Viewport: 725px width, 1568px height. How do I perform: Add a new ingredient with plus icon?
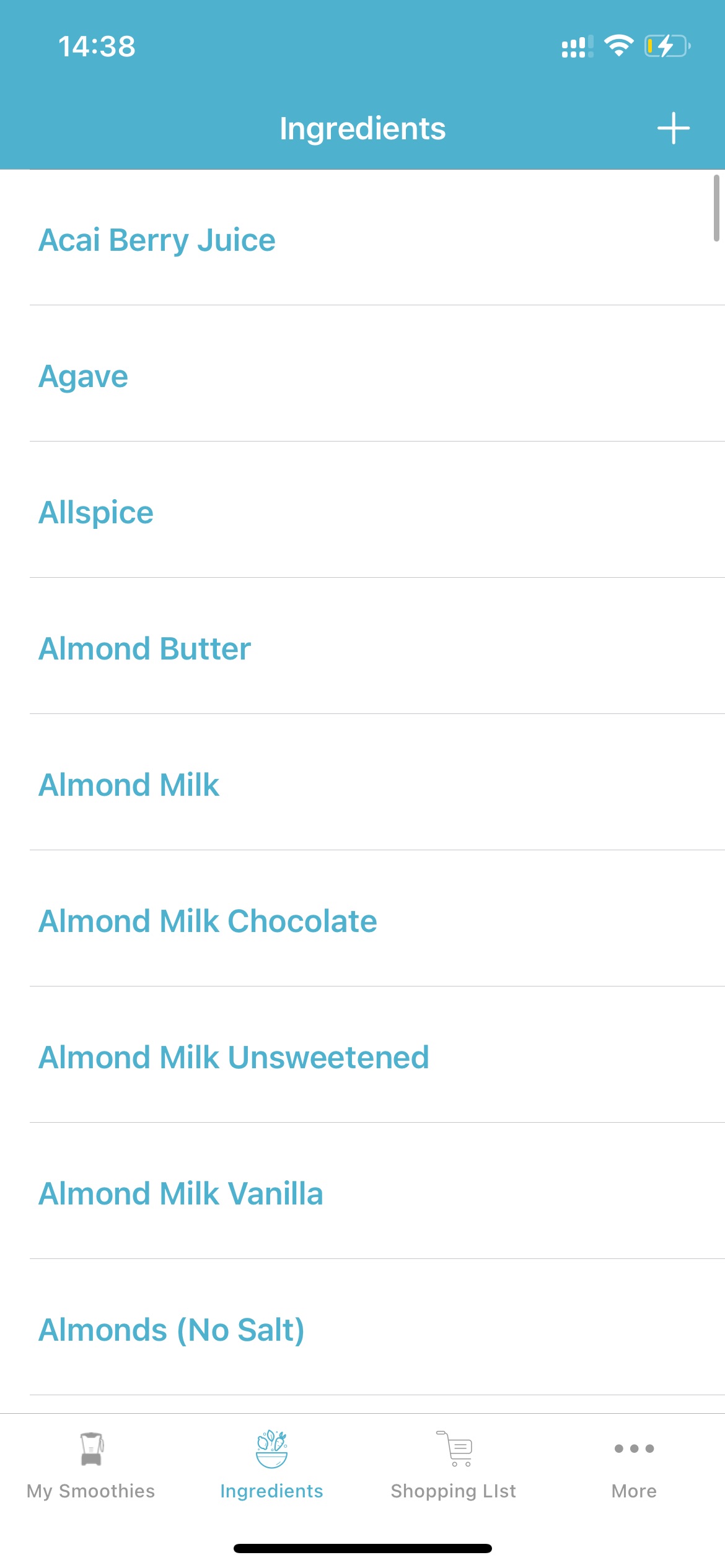tap(674, 128)
